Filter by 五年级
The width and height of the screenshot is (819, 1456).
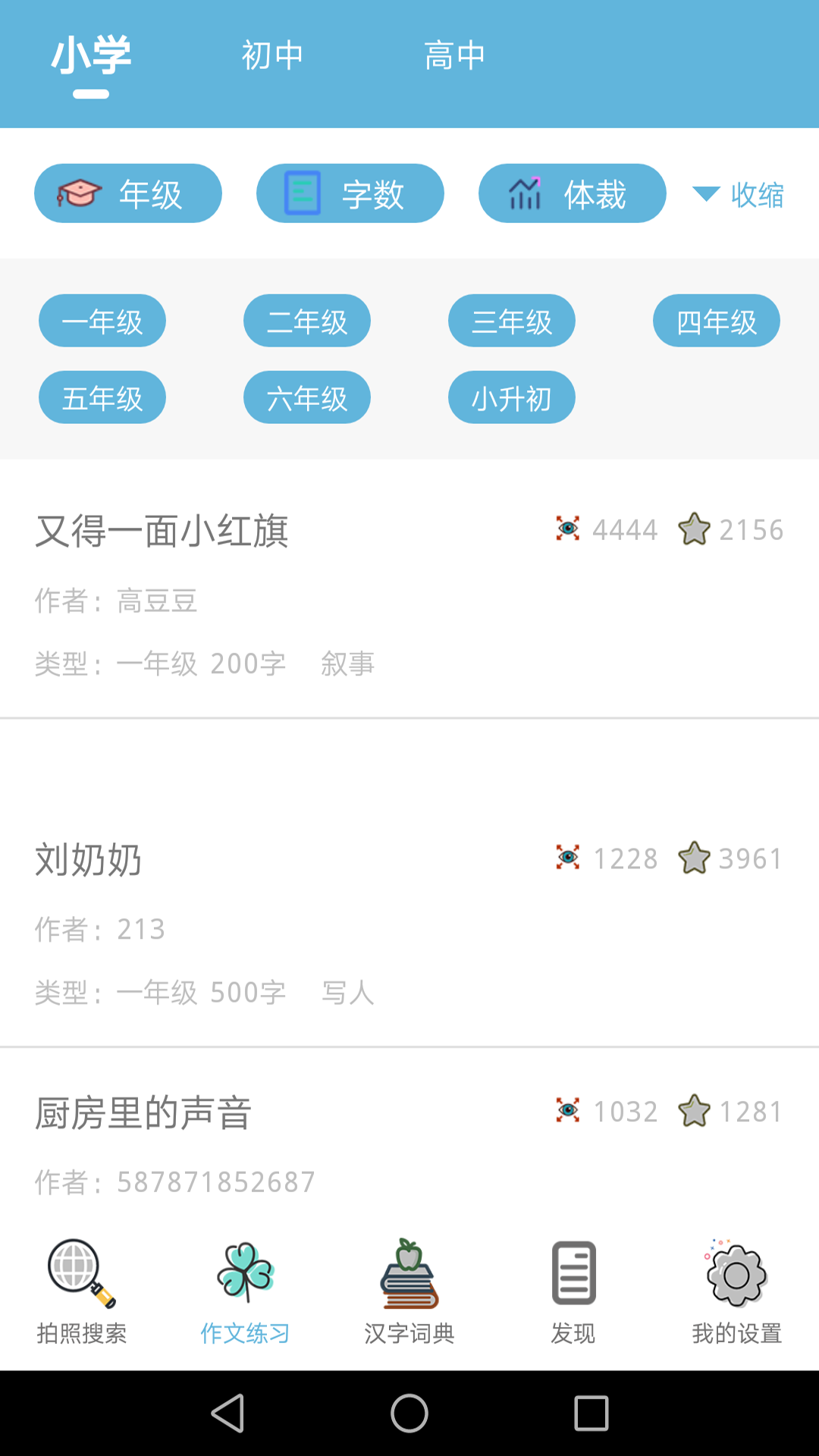(x=102, y=397)
